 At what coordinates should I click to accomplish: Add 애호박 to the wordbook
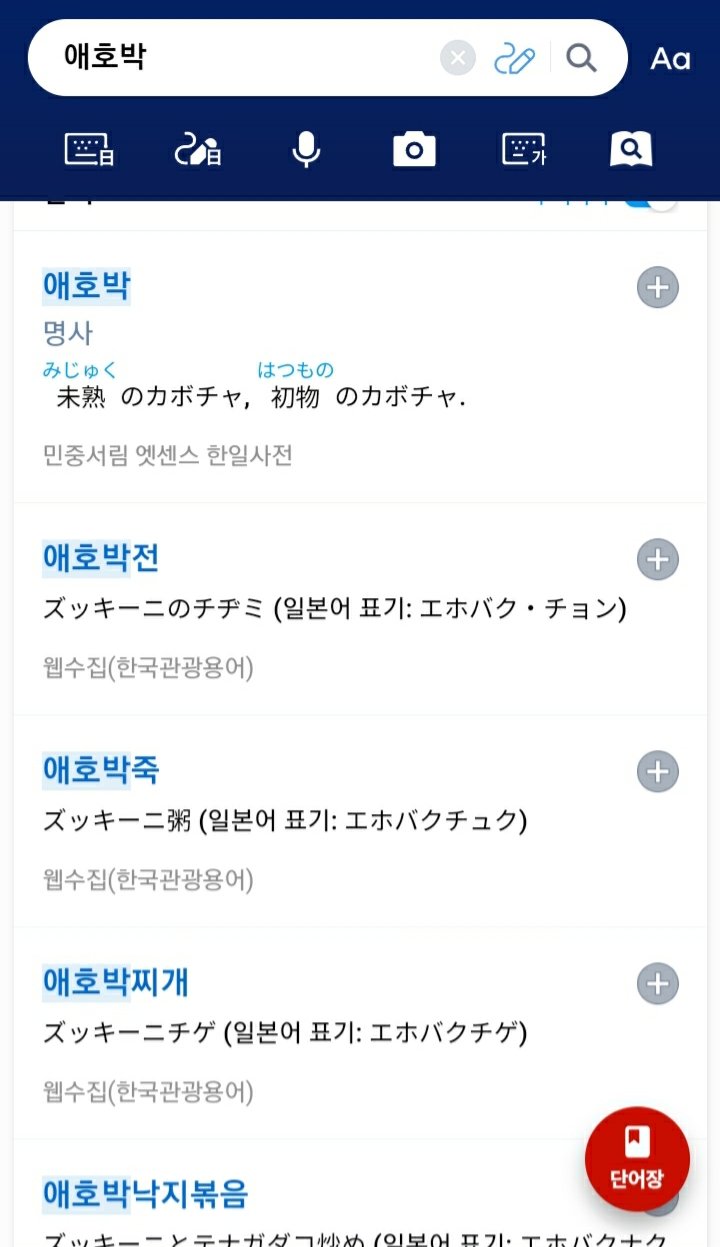657,288
